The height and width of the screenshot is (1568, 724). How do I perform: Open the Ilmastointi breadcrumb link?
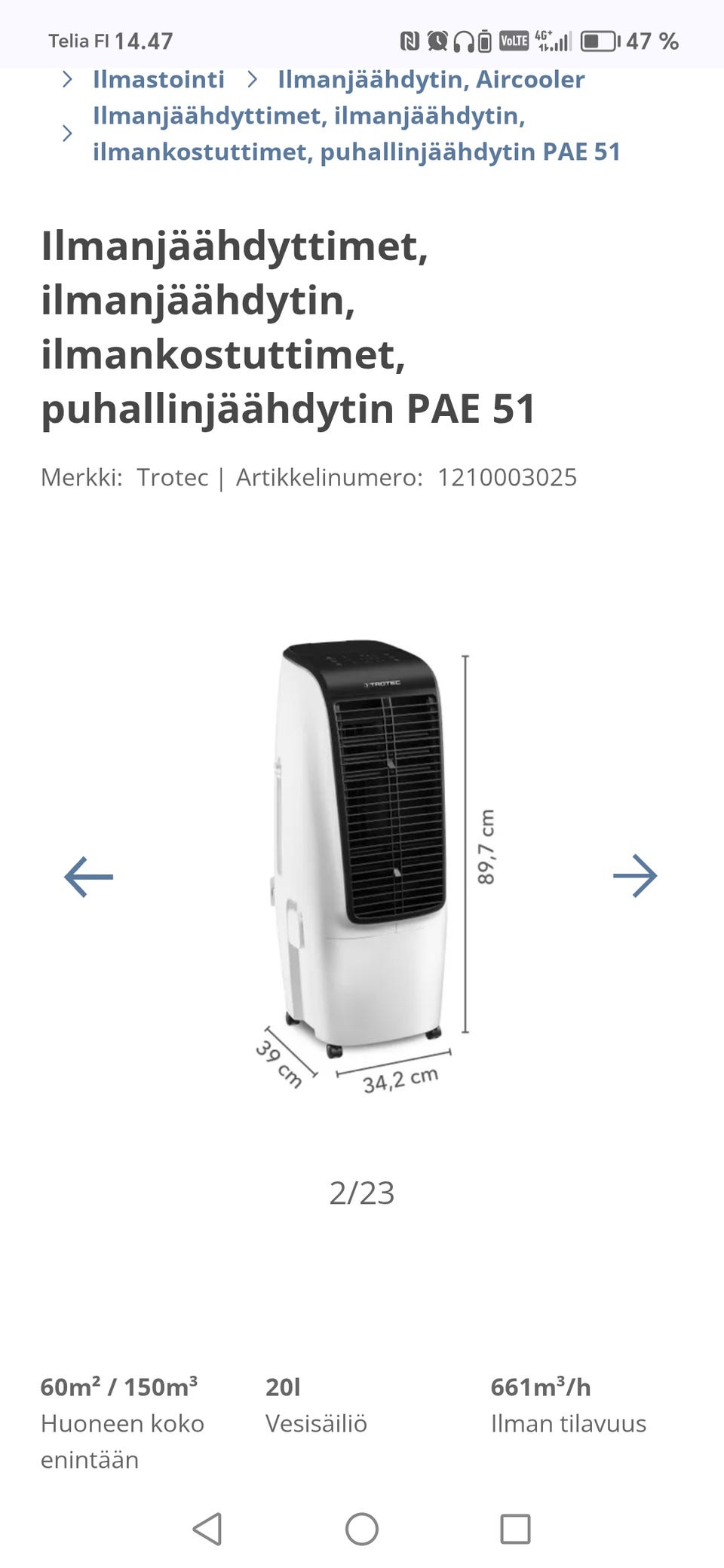[158, 80]
